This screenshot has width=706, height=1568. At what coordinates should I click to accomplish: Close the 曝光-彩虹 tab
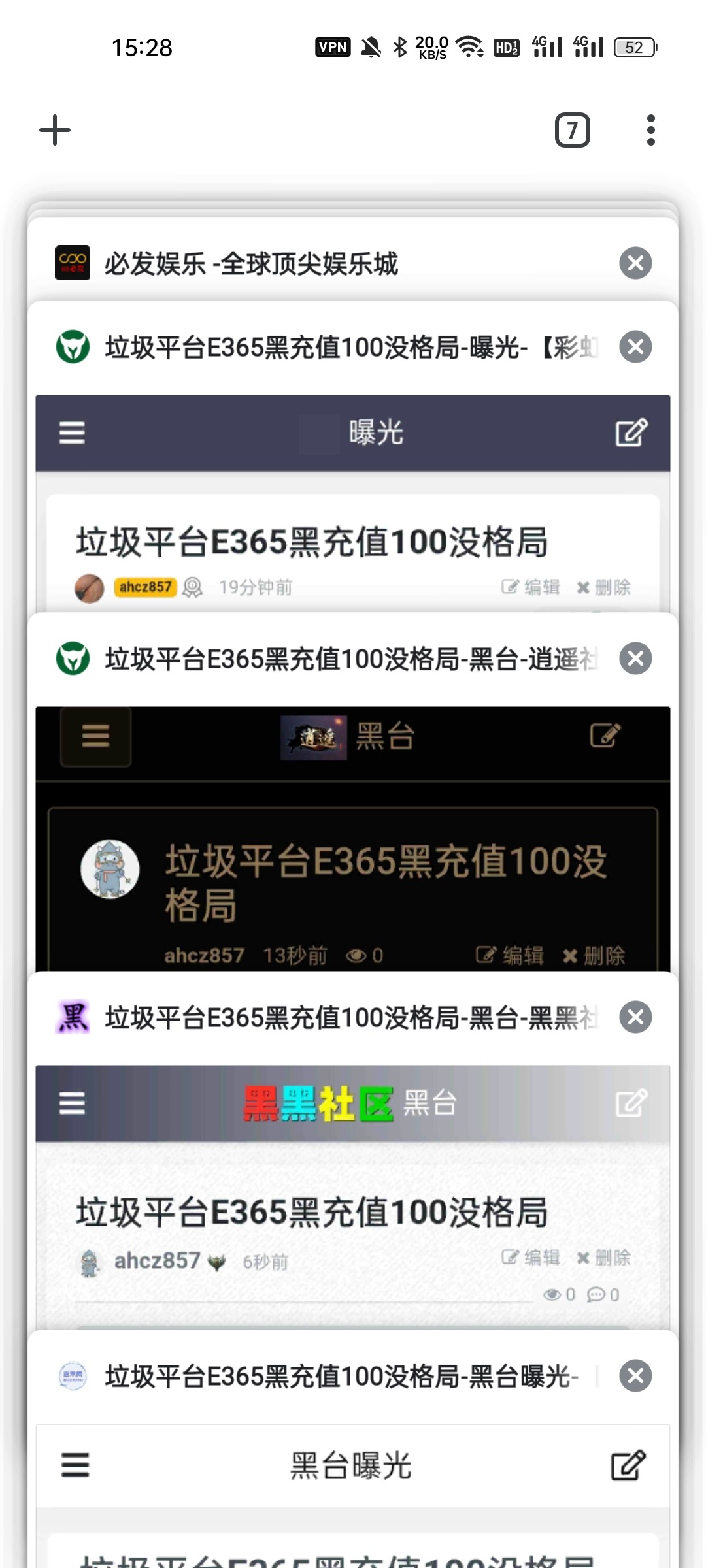[x=635, y=347]
